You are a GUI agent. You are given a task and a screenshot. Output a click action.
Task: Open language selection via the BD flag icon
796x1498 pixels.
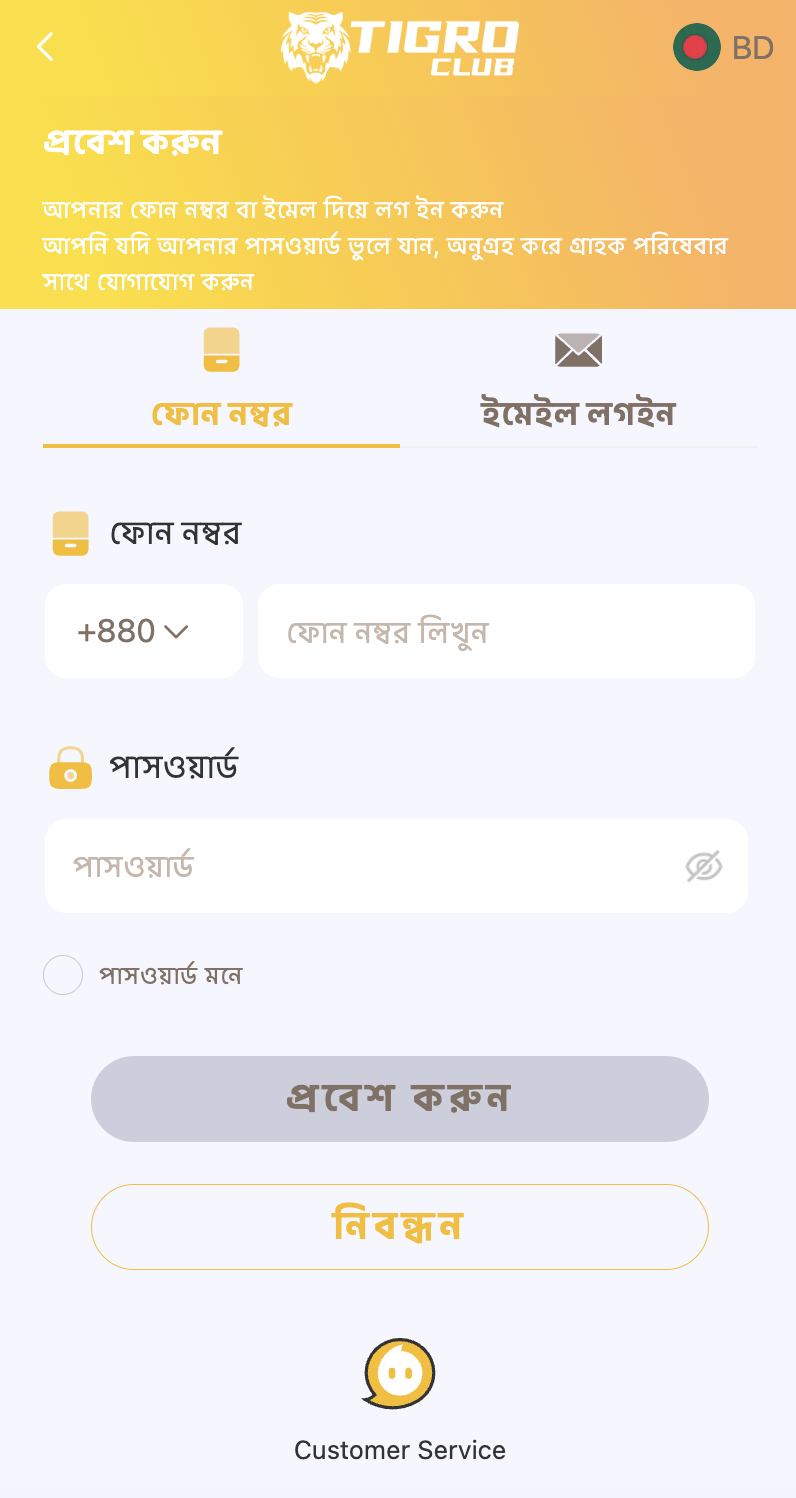tap(698, 46)
